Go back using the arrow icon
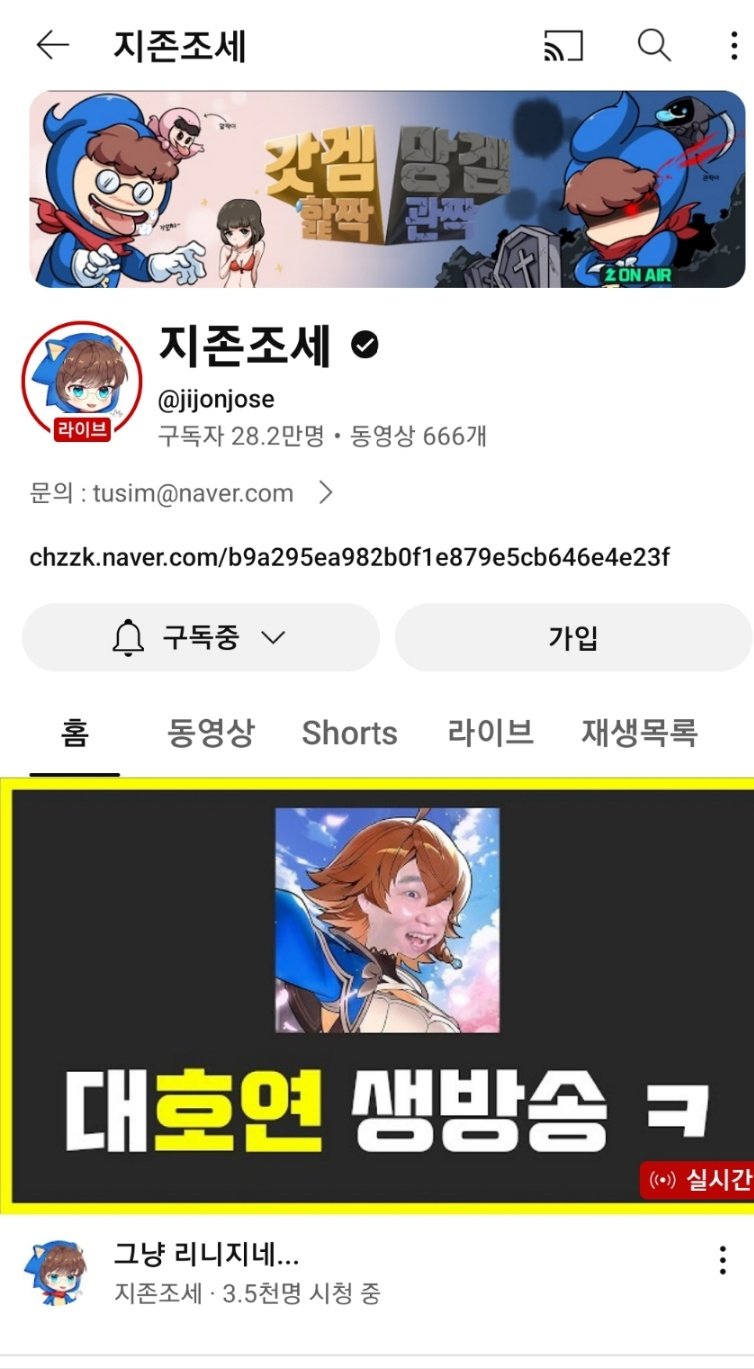 (x=53, y=45)
